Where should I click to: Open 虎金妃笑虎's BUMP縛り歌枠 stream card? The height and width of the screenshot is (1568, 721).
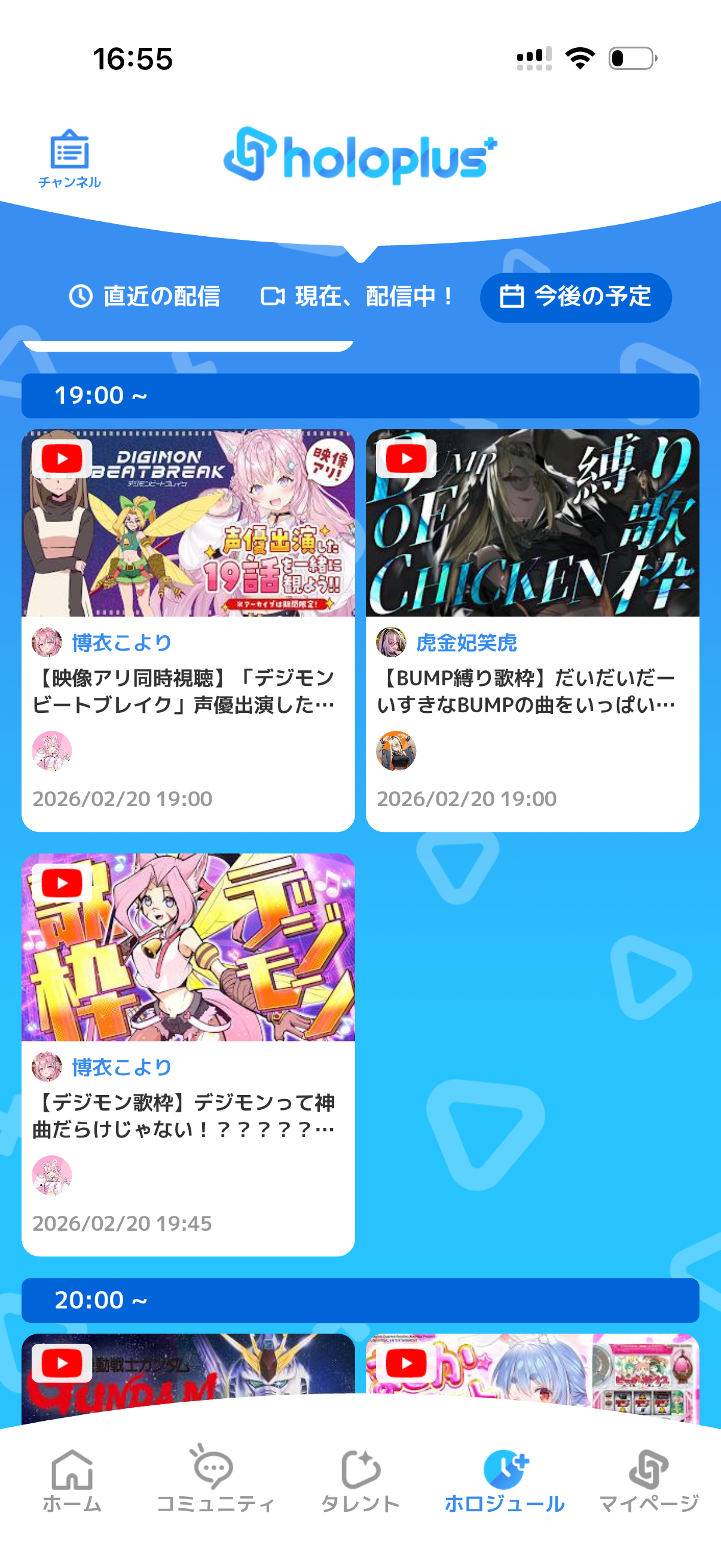coord(533,630)
